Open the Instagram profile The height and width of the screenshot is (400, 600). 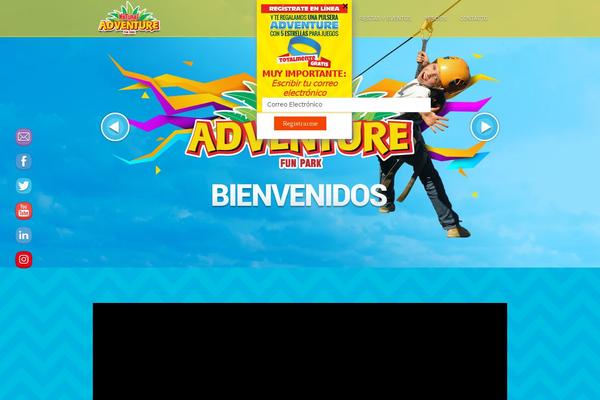coord(24,259)
